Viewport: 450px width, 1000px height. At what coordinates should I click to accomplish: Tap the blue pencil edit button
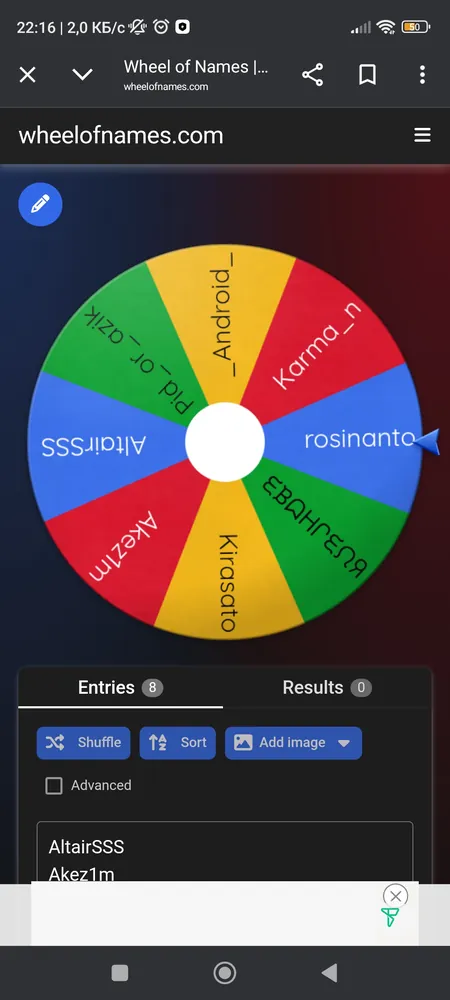[40, 204]
